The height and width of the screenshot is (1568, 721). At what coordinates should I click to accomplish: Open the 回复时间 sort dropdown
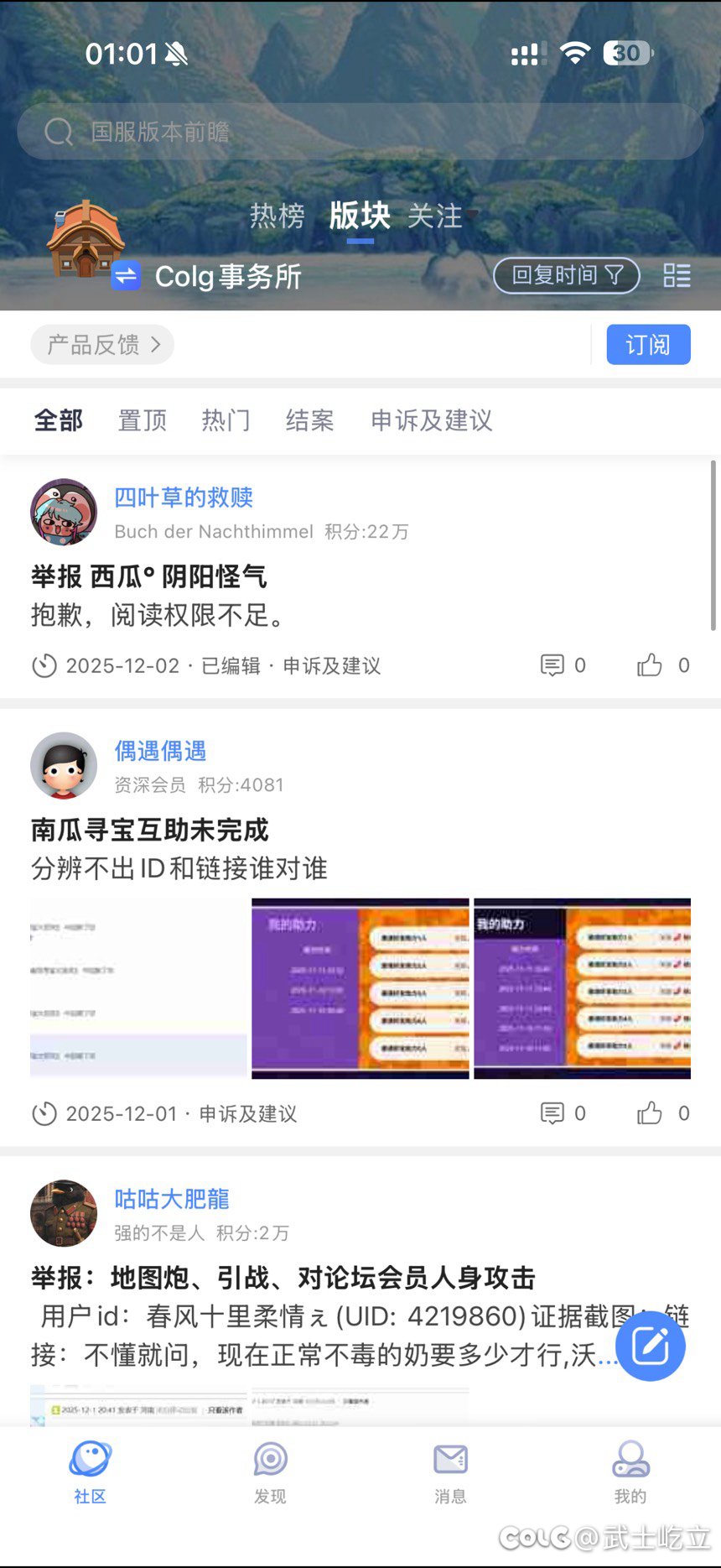[x=566, y=276]
